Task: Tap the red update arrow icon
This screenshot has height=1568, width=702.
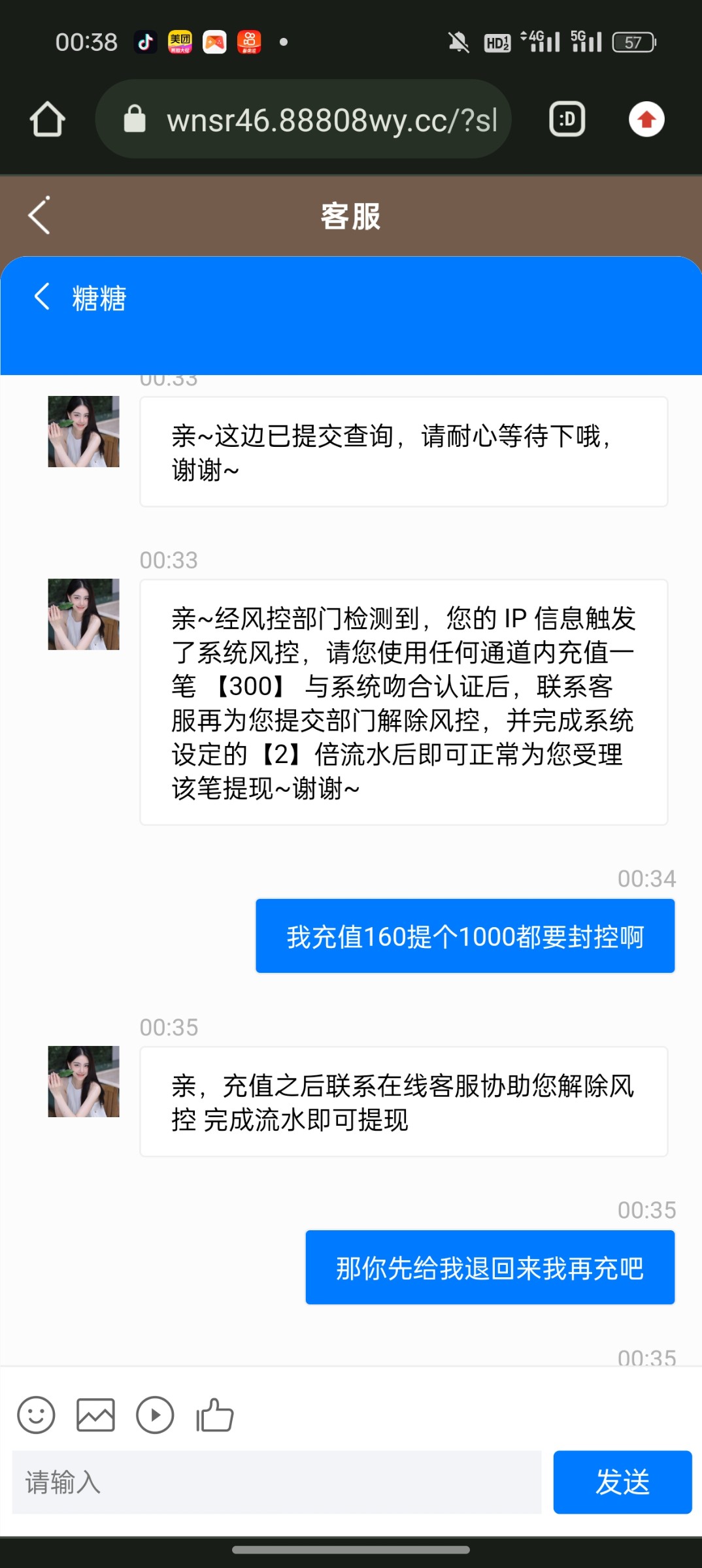Action: 646,120
